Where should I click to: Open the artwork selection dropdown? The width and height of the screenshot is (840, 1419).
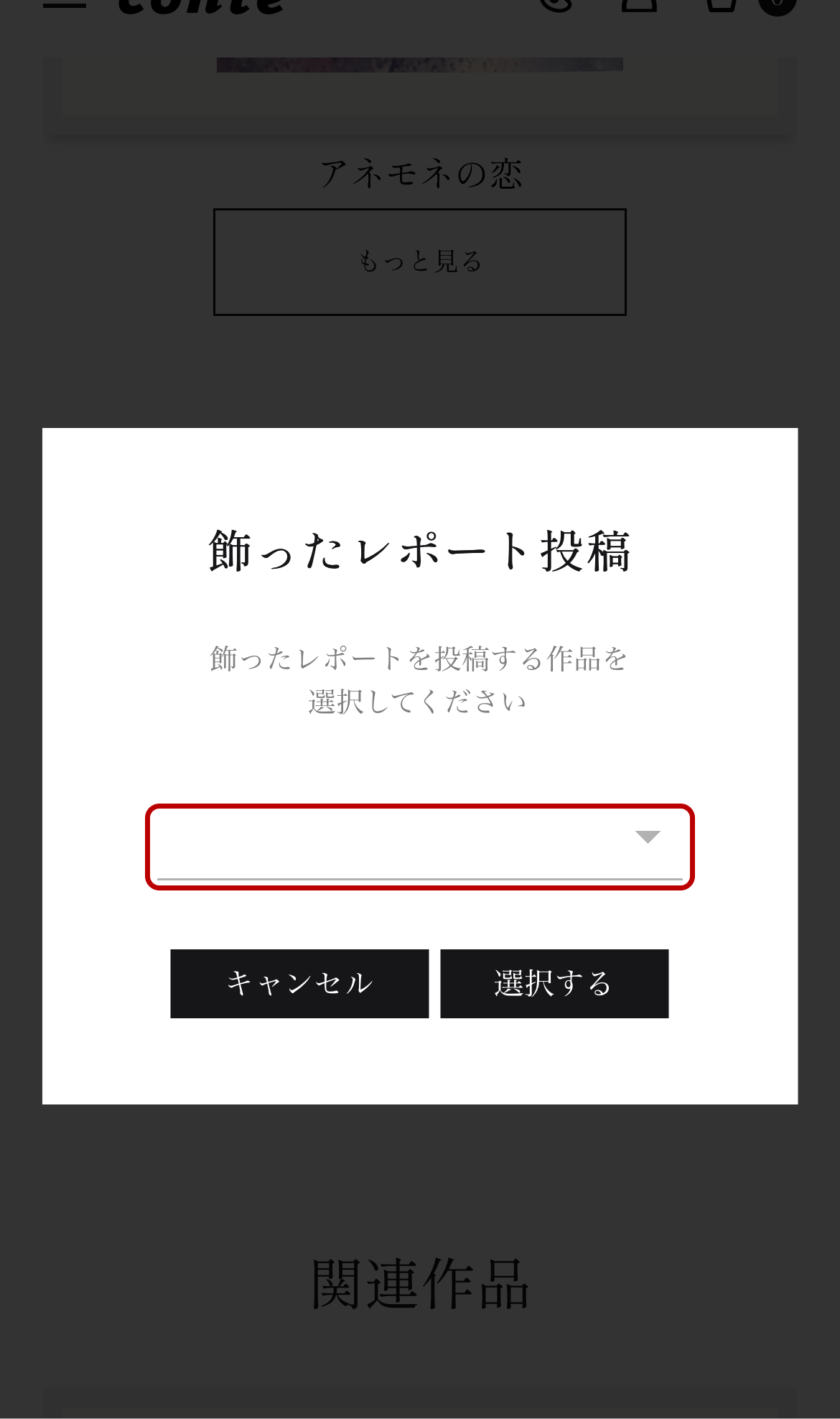[x=420, y=847]
